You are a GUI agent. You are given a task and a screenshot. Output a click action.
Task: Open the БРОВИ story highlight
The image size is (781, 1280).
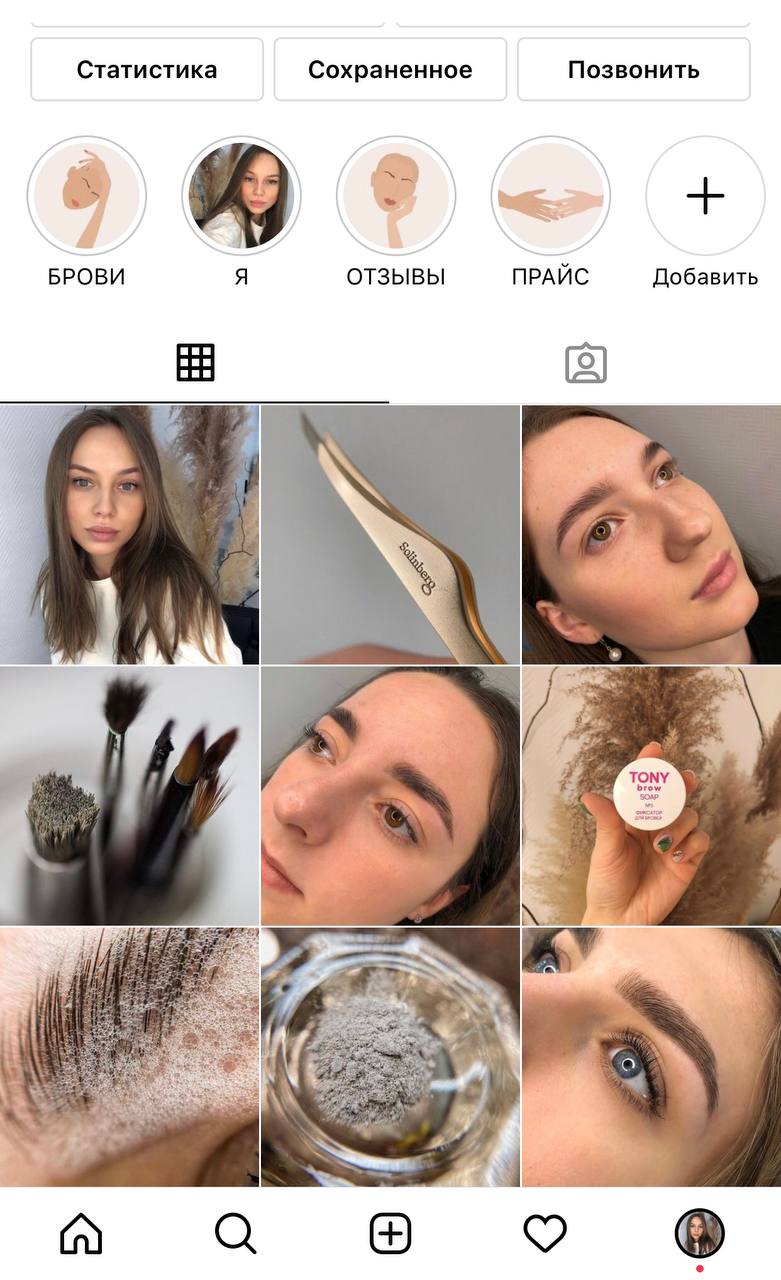(87, 196)
